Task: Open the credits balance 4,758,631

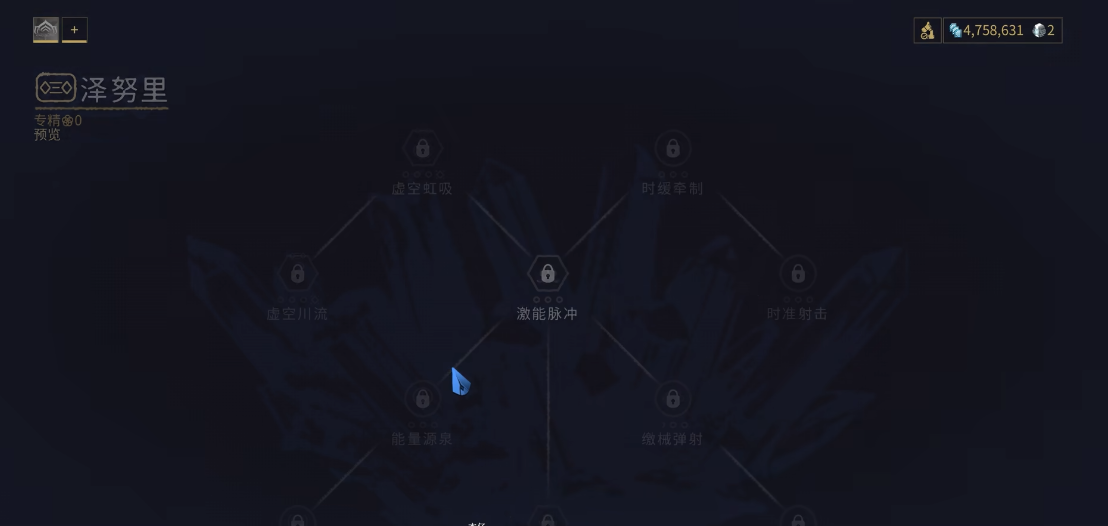Action: (x=987, y=31)
